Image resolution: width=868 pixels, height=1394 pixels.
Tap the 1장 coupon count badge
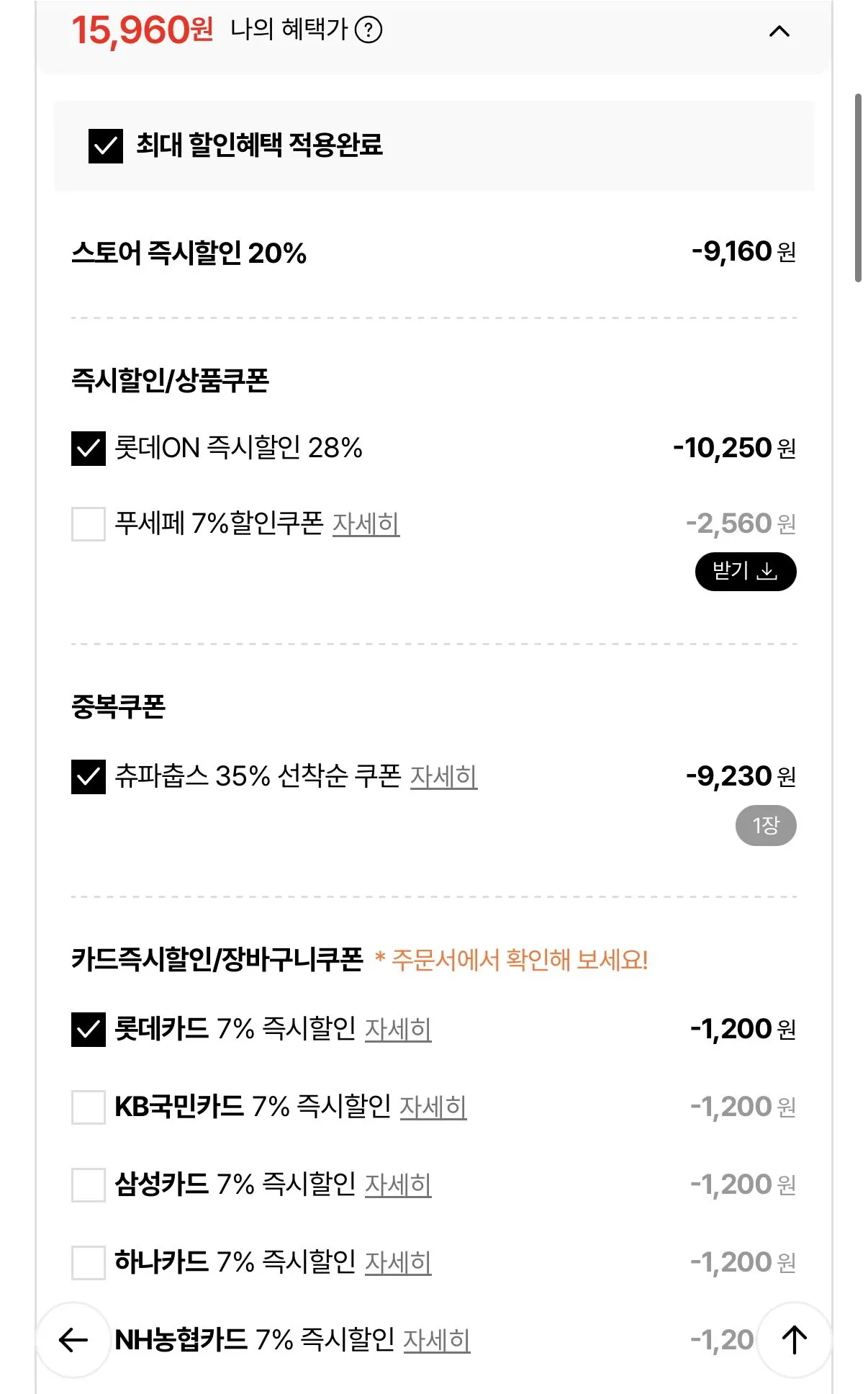767,826
